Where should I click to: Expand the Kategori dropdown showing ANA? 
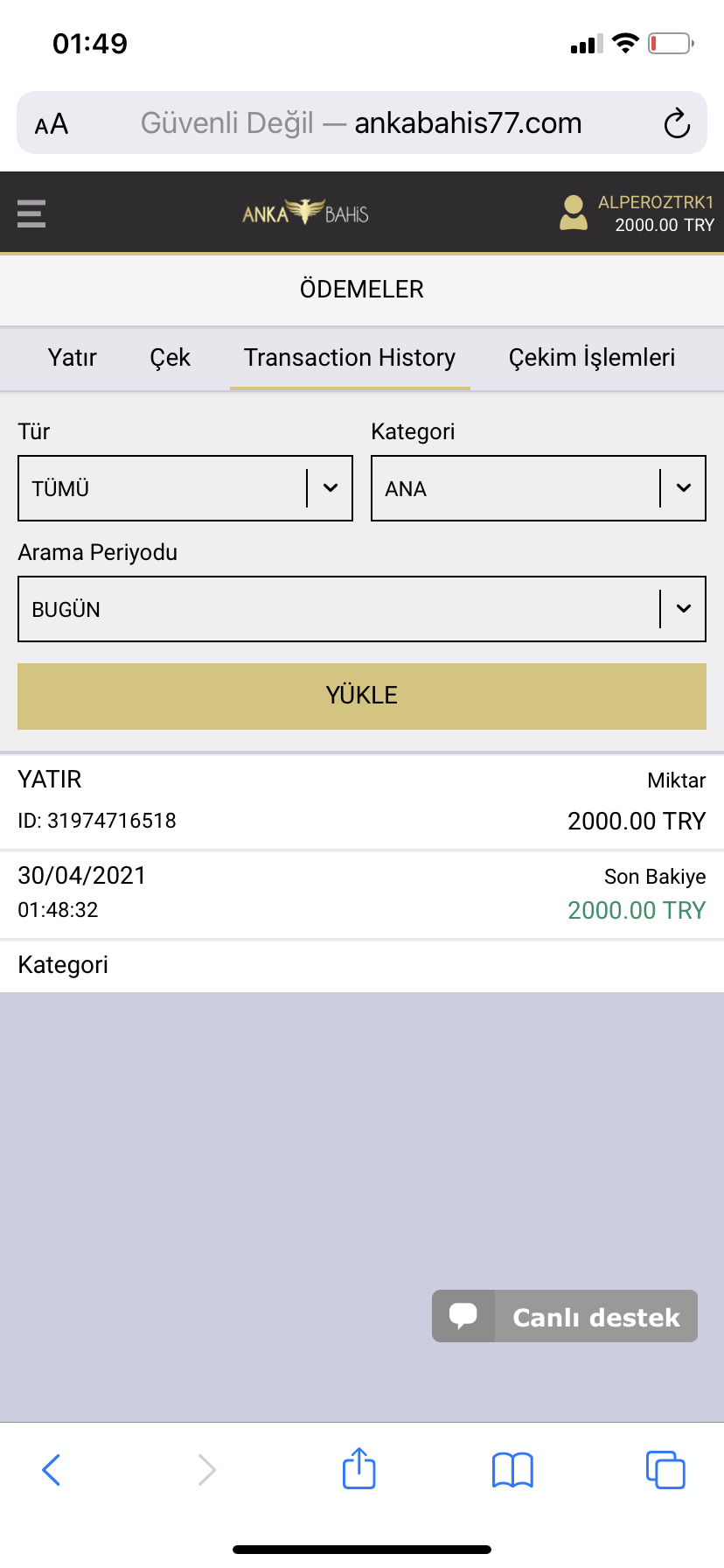pyautogui.click(x=539, y=488)
